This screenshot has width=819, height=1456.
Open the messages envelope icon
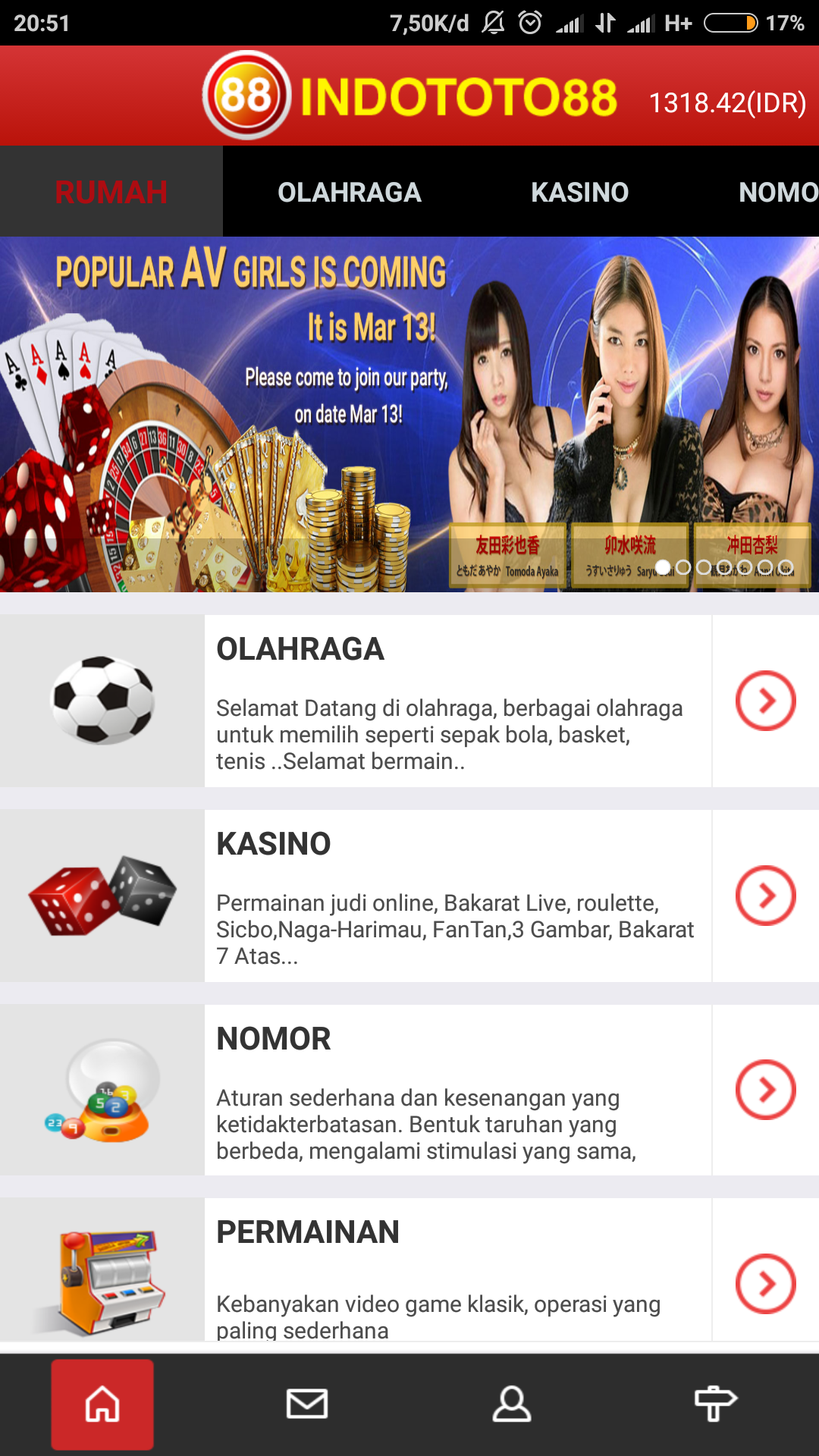pos(307,1404)
